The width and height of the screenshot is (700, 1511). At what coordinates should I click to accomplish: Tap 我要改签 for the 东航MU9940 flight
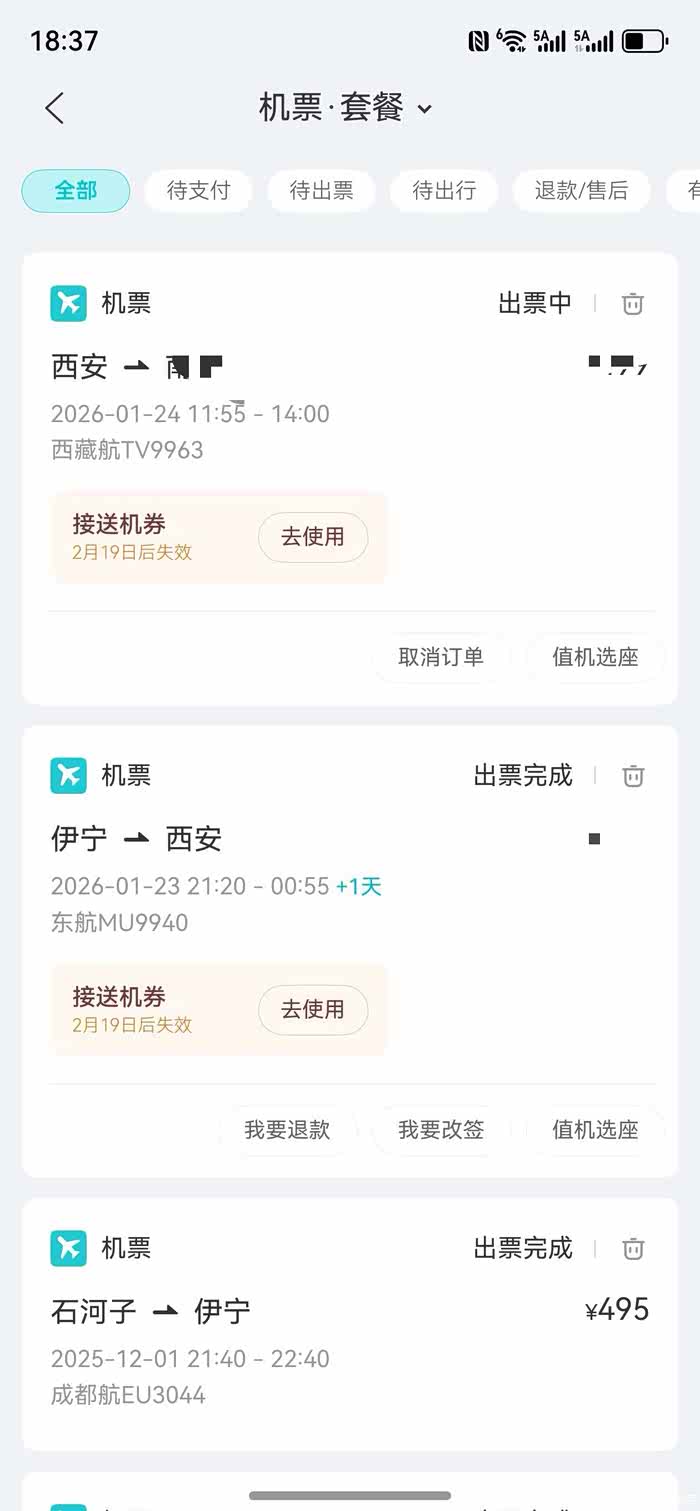pos(441,1130)
